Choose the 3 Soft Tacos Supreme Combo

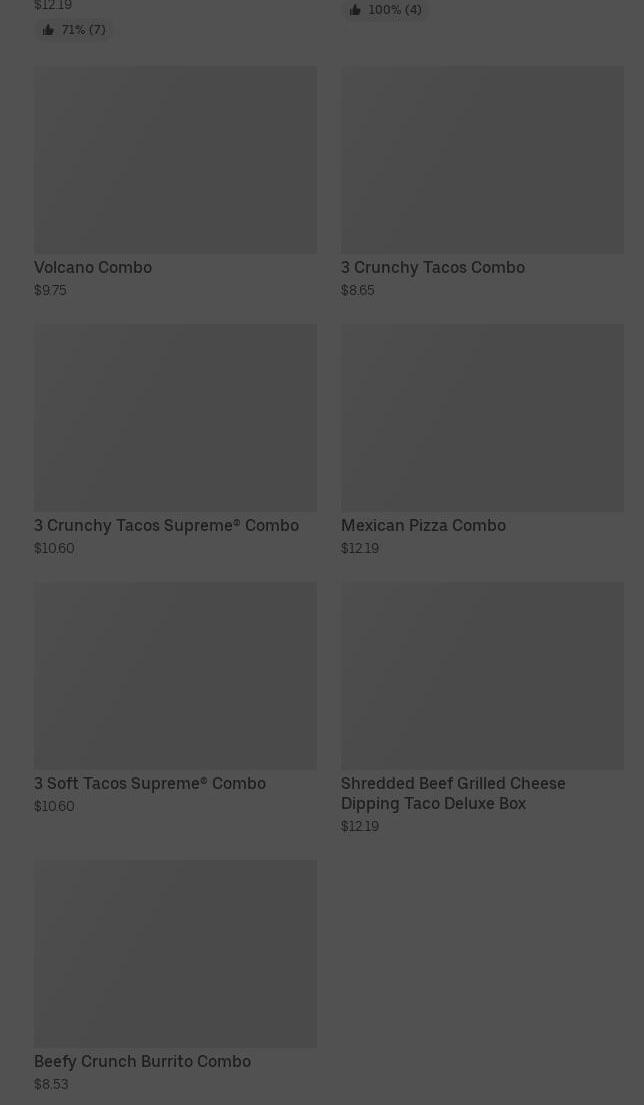[175, 676]
